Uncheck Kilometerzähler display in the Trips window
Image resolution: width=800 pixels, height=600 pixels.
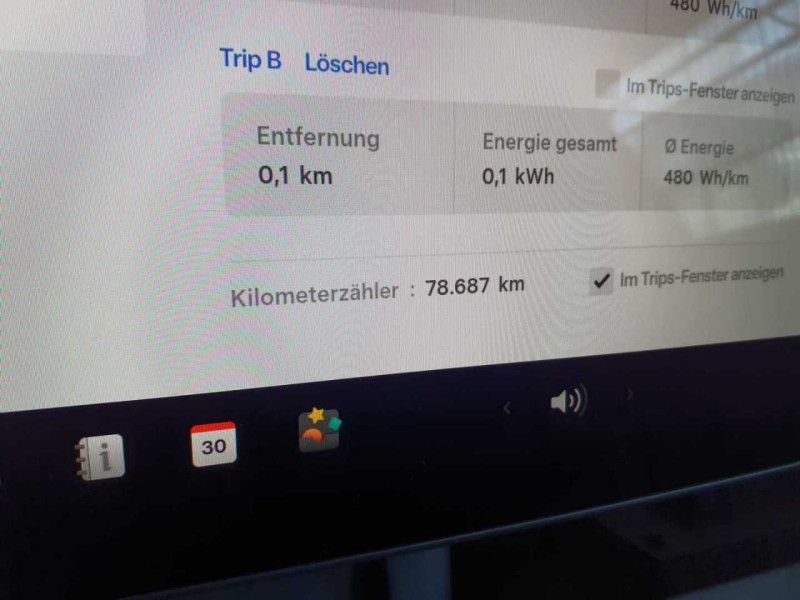(600, 282)
